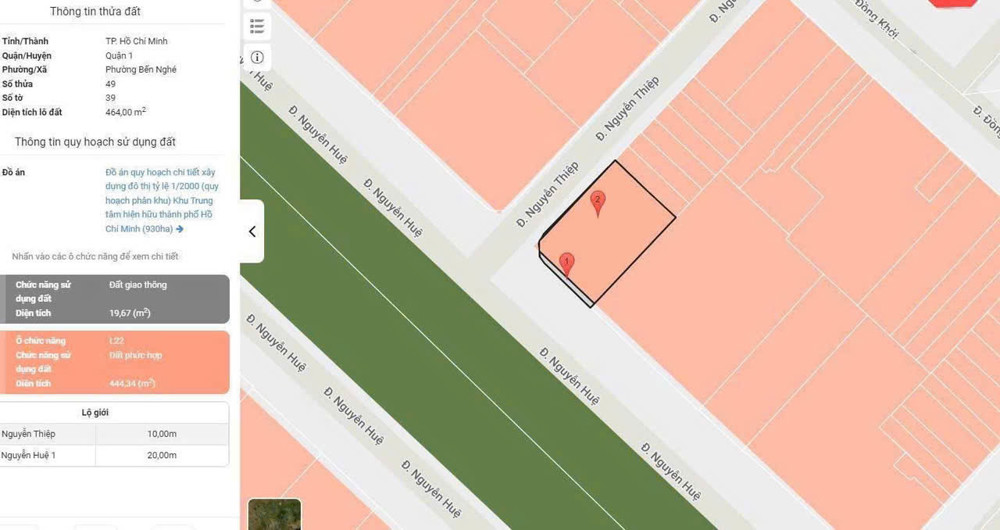Open the Đồ án quy hoạch chi tiết link

click(158, 201)
